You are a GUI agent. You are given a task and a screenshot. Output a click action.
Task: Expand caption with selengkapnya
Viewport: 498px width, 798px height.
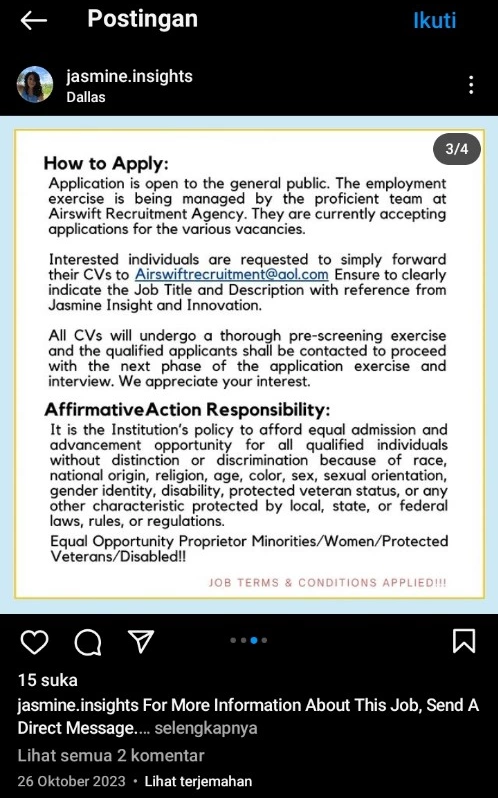[x=206, y=728]
